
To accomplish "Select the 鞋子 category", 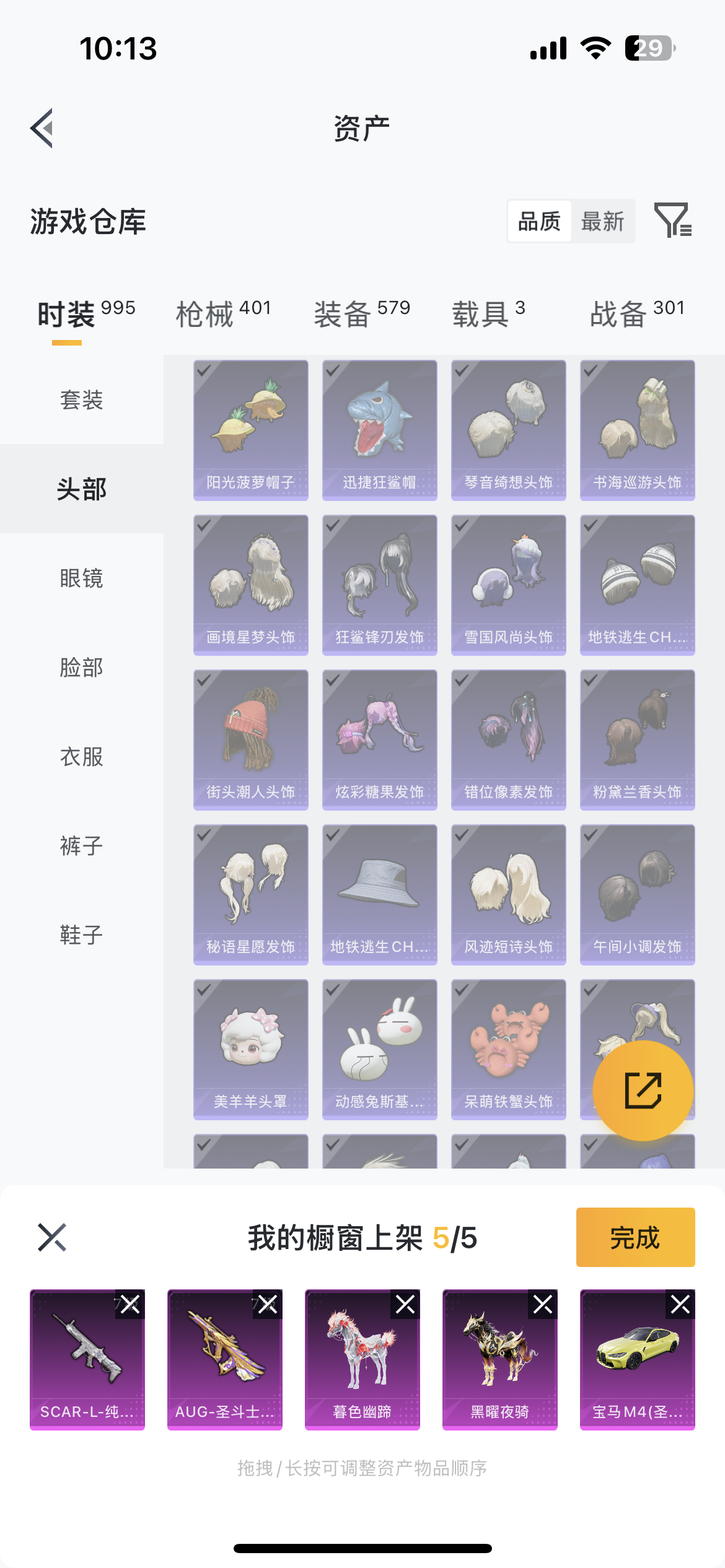I will coord(81,934).
